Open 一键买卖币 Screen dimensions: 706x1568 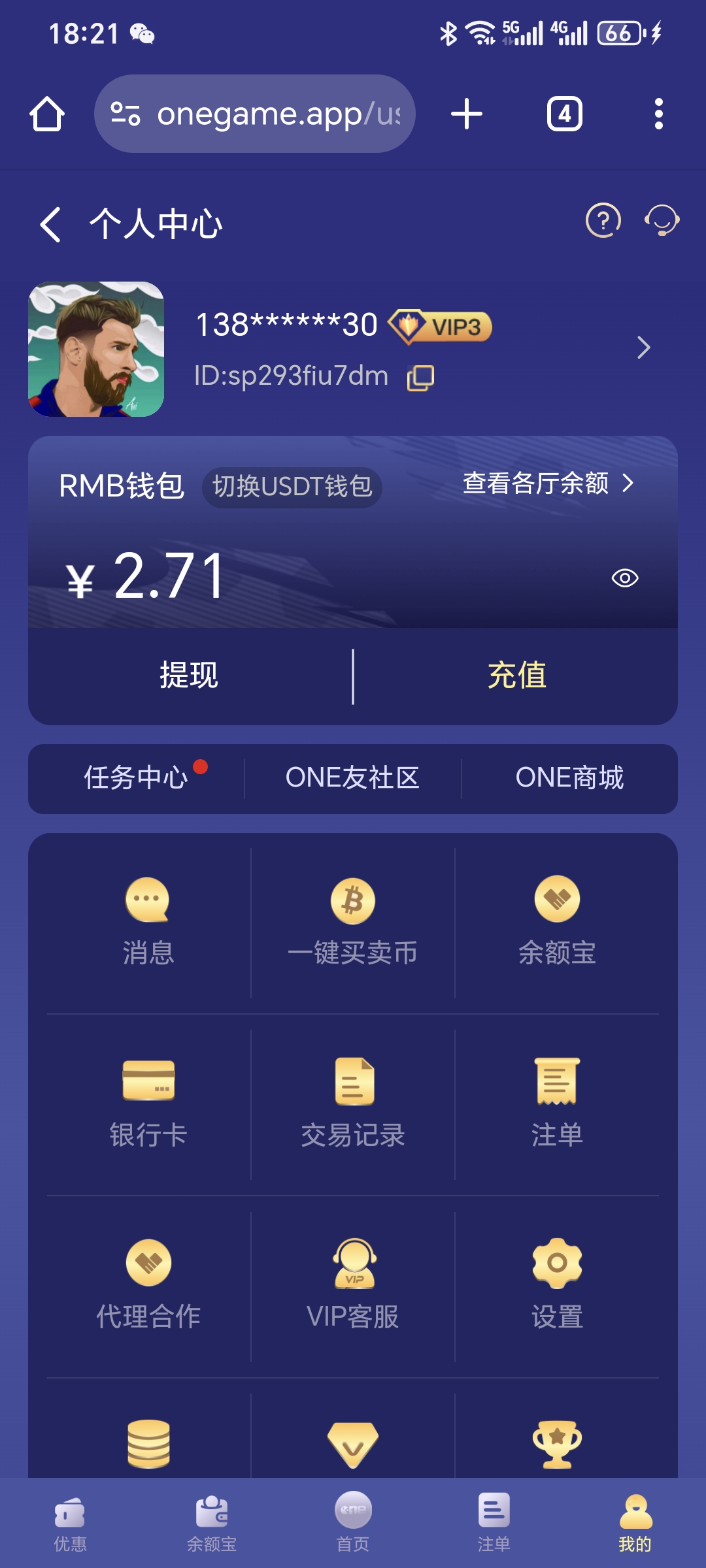pyautogui.click(x=352, y=922)
